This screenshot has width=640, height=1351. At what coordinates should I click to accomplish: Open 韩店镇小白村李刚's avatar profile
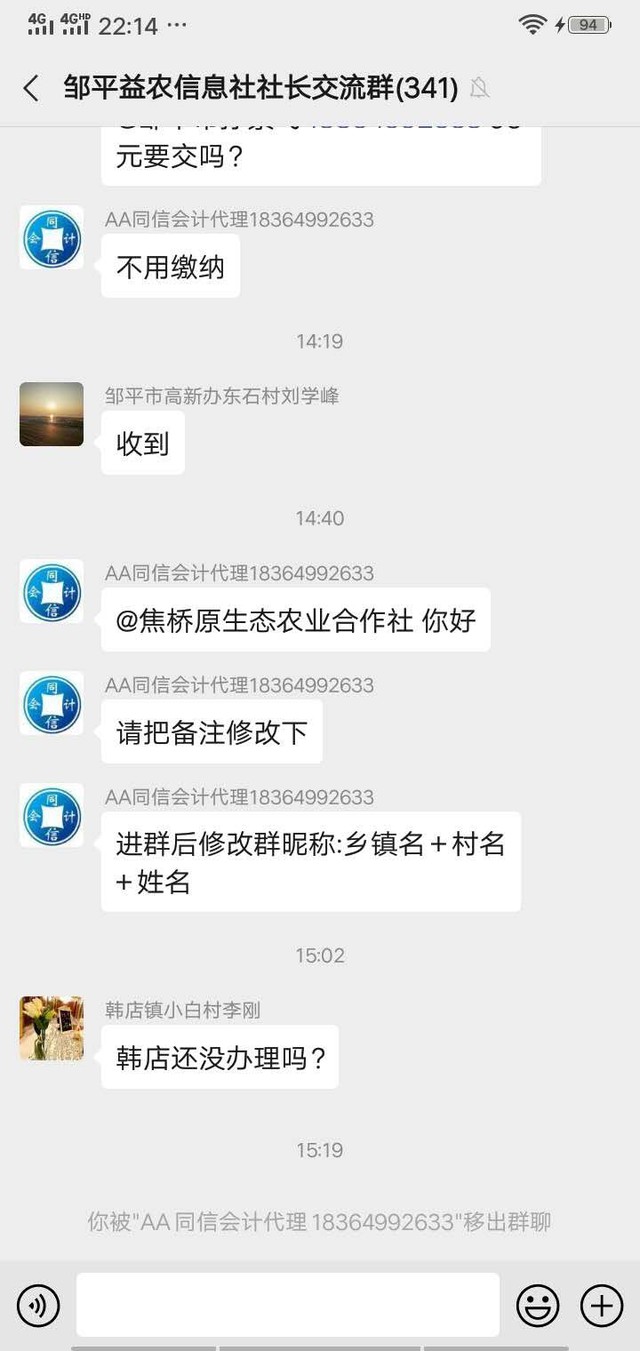pyautogui.click(x=52, y=1028)
